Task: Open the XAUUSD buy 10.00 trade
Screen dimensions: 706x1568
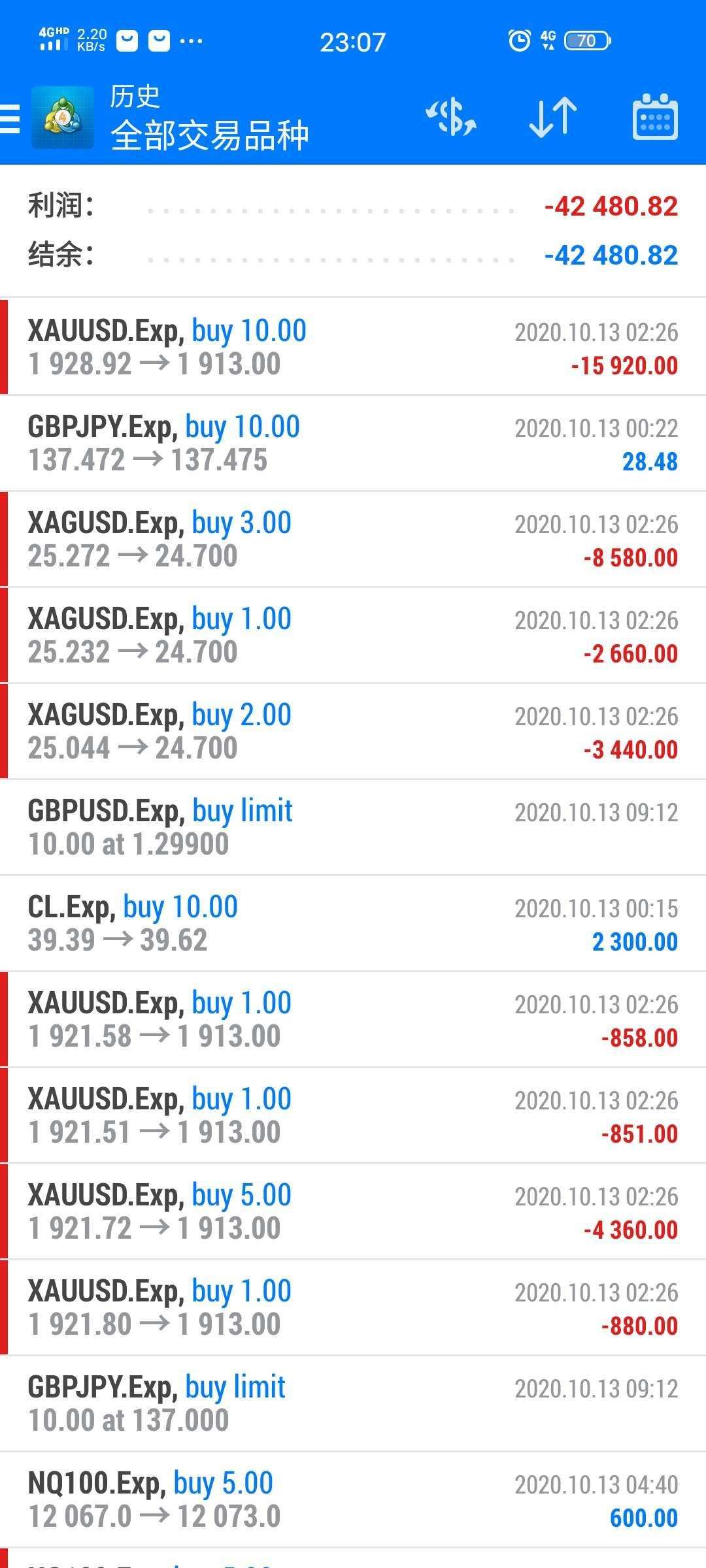Action: [353, 347]
